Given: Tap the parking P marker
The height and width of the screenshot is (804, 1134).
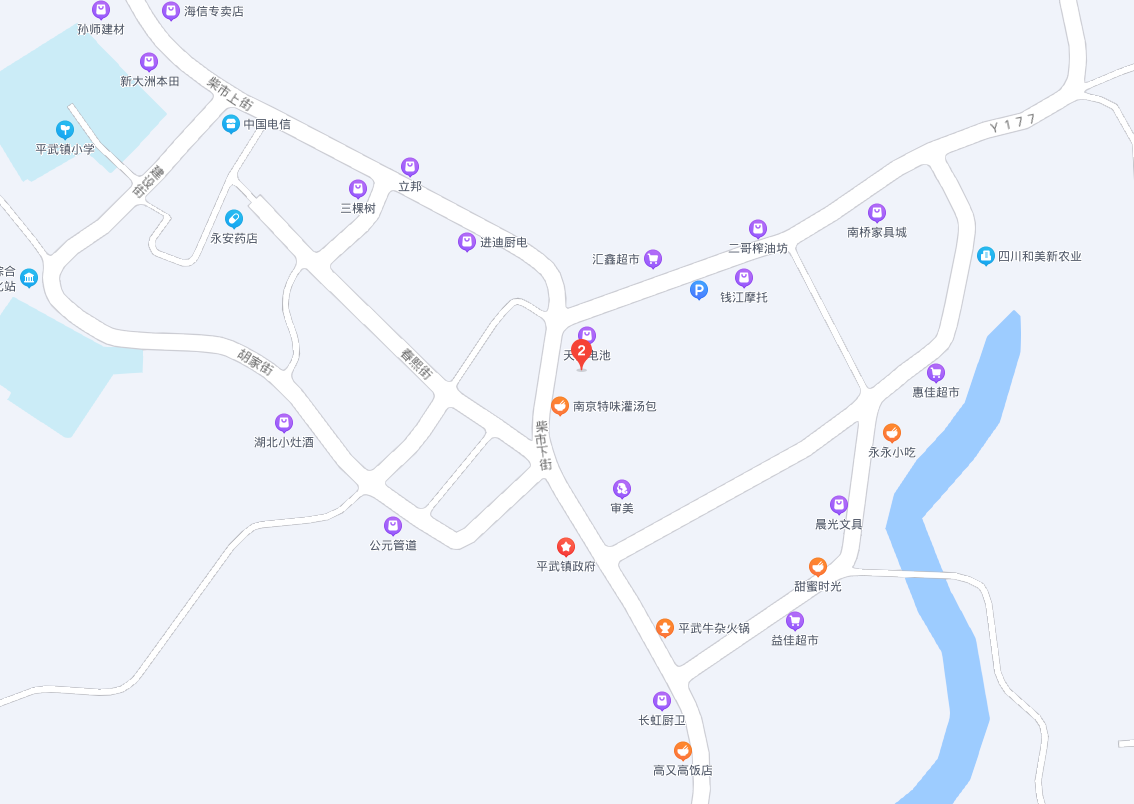Looking at the screenshot, I should [699, 291].
